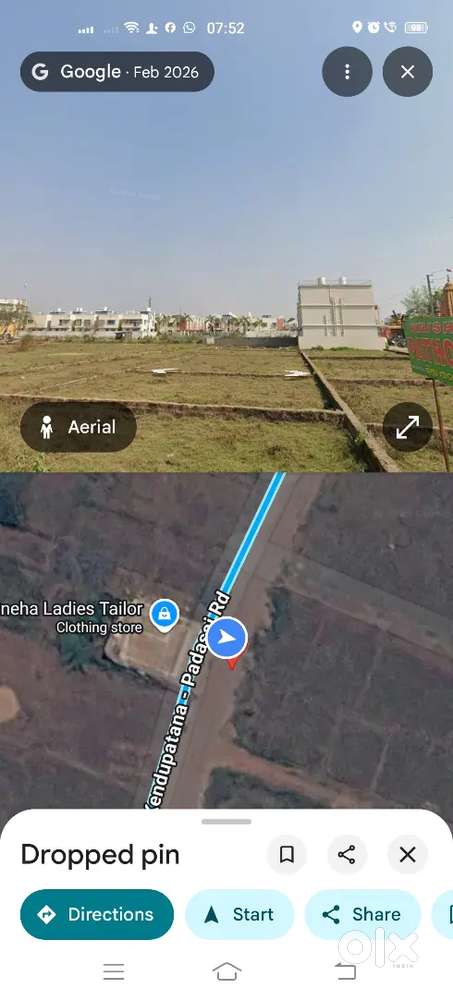Save the dropped pin with bookmark icon
Viewport: 453px width, 998px height.
(x=287, y=854)
